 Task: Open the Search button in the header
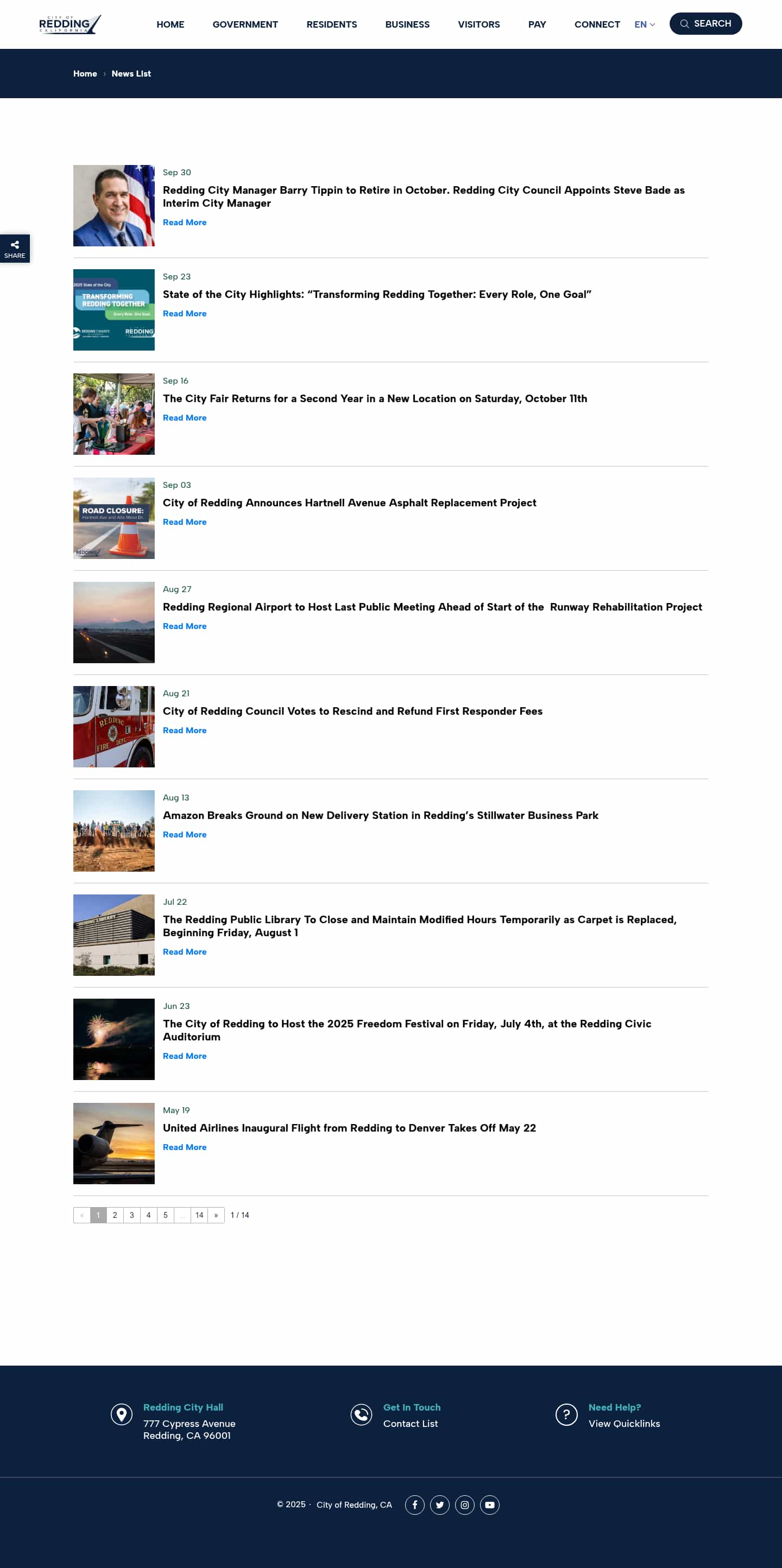[x=705, y=24]
